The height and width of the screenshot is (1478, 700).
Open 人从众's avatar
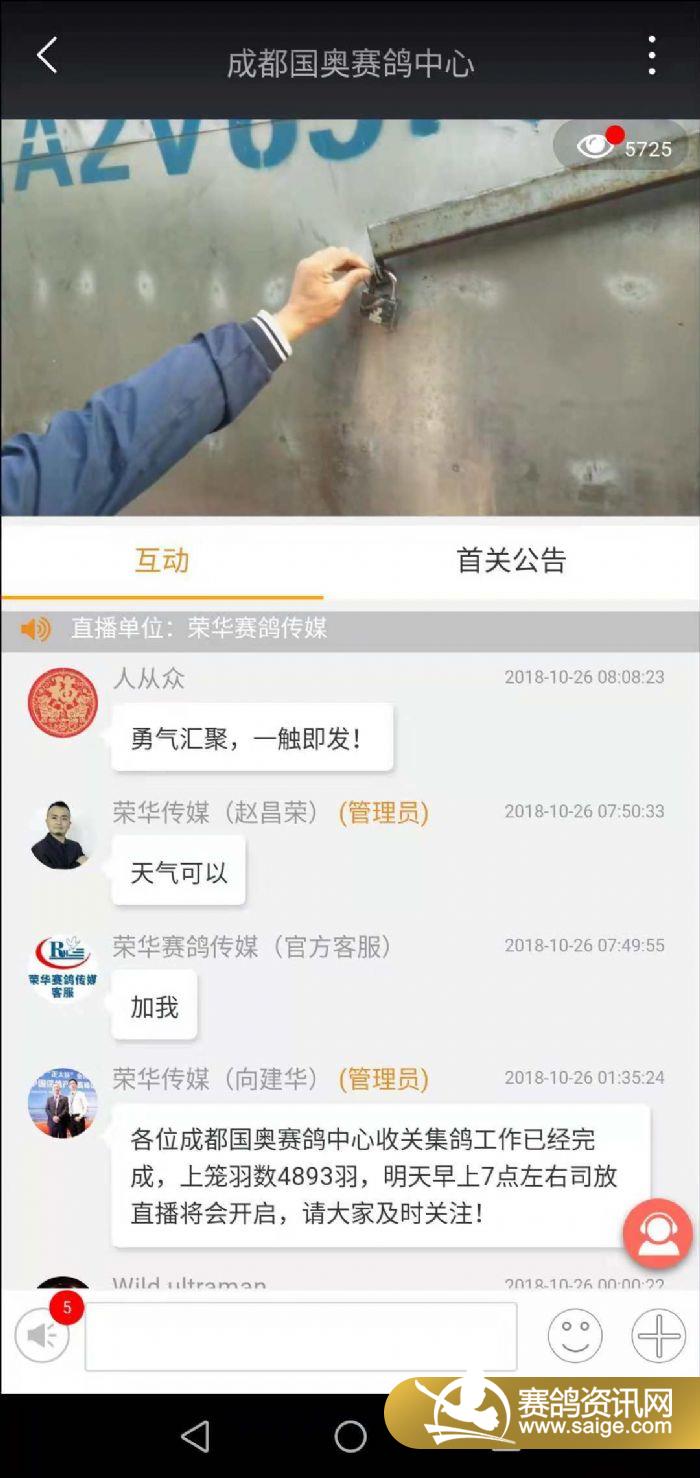pyautogui.click(x=62, y=703)
